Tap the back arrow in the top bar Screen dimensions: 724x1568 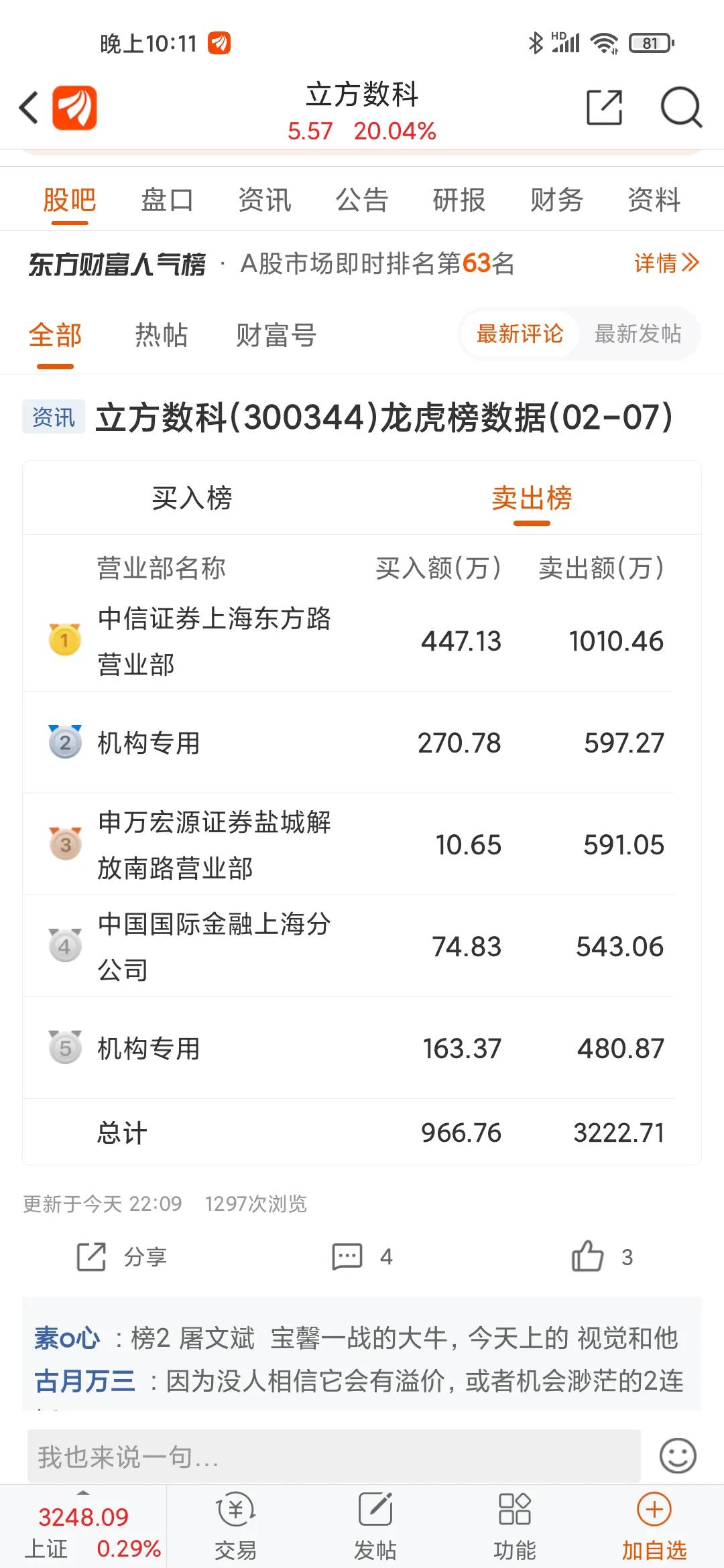(x=28, y=107)
